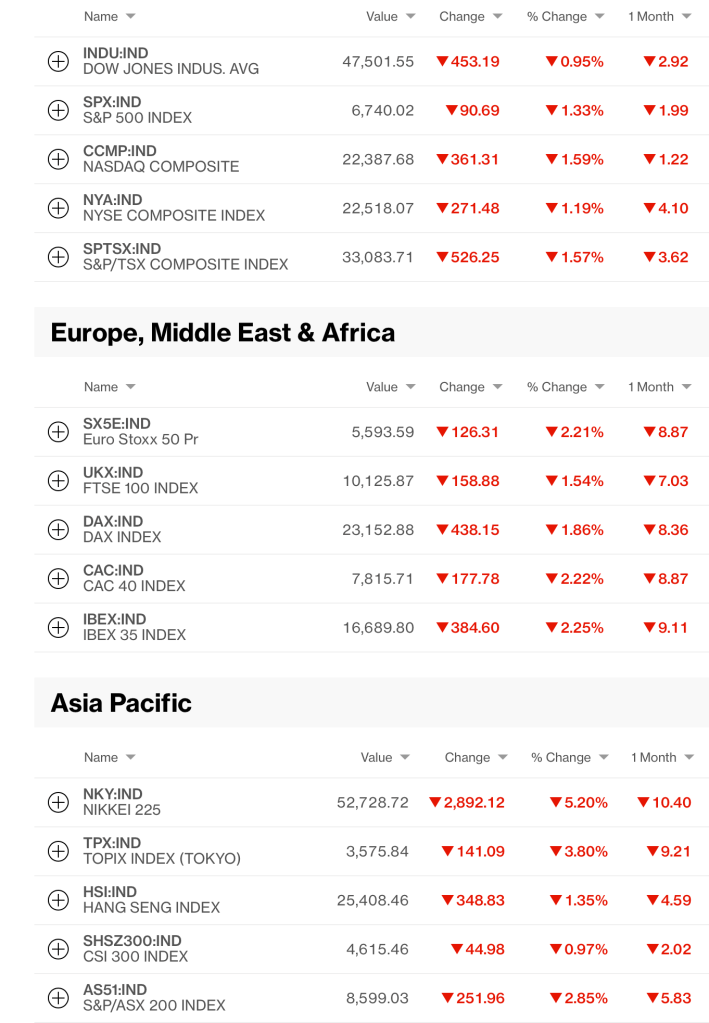Open the CAC 40 INDEX row
709x1023 pixels.
134,579
